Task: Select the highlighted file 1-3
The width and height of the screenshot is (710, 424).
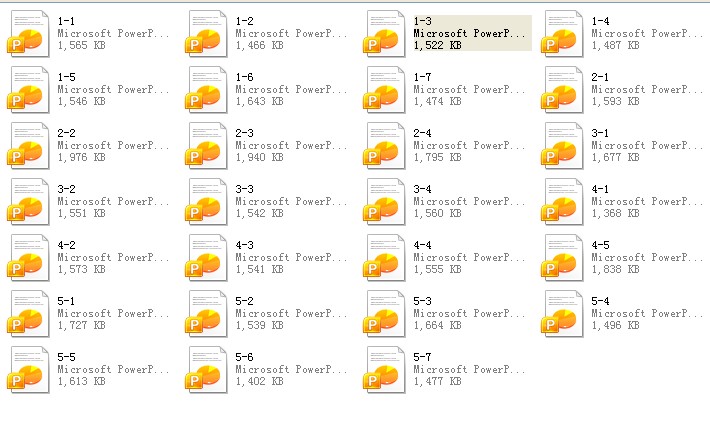Action: point(385,34)
